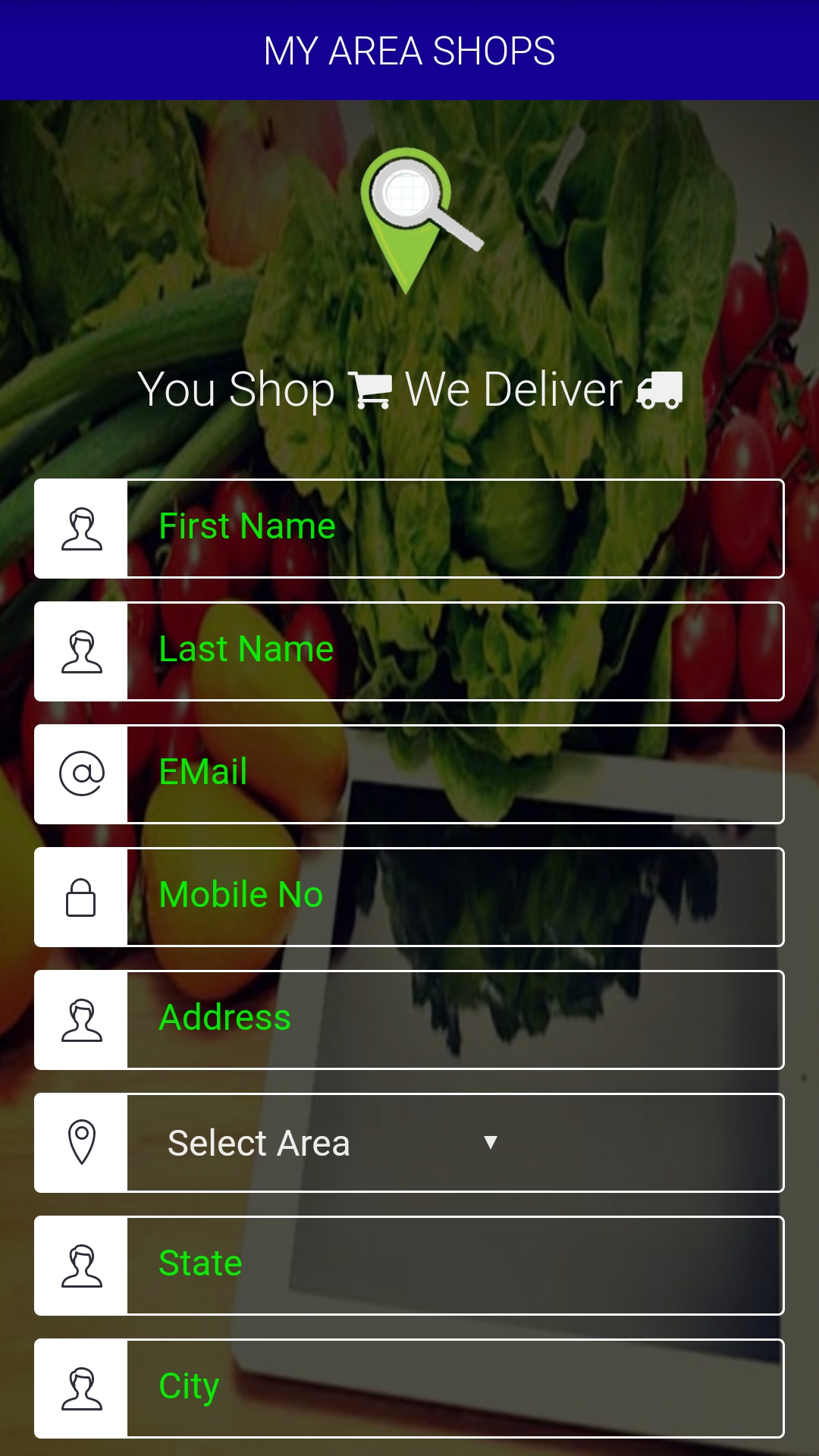The height and width of the screenshot is (1456, 819).
Task: Open the Select Area dropdown
Action: click(x=334, y=1143)
